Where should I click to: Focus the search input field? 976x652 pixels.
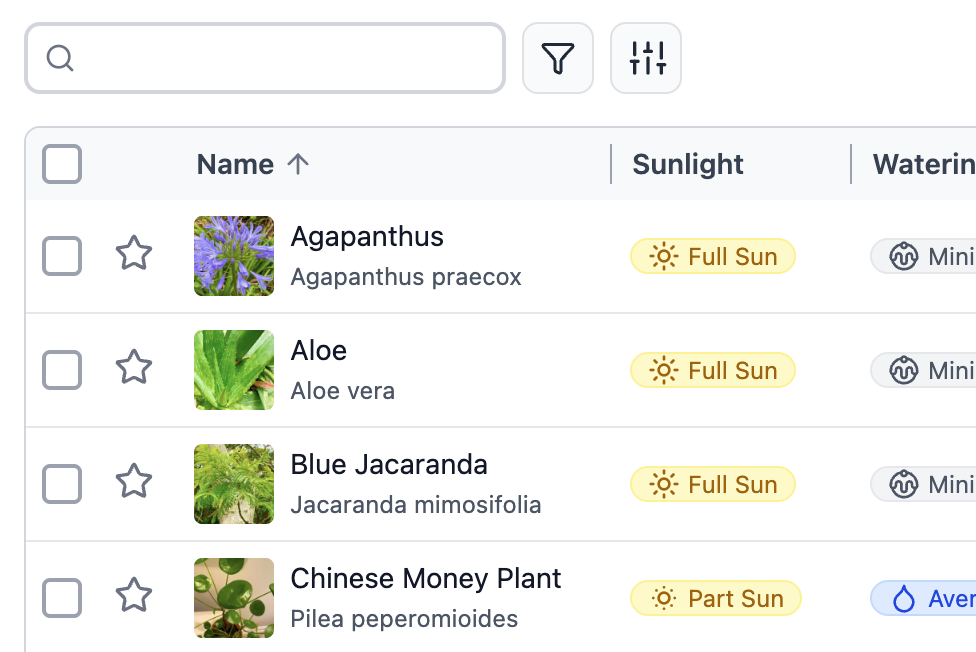(280, 59)
